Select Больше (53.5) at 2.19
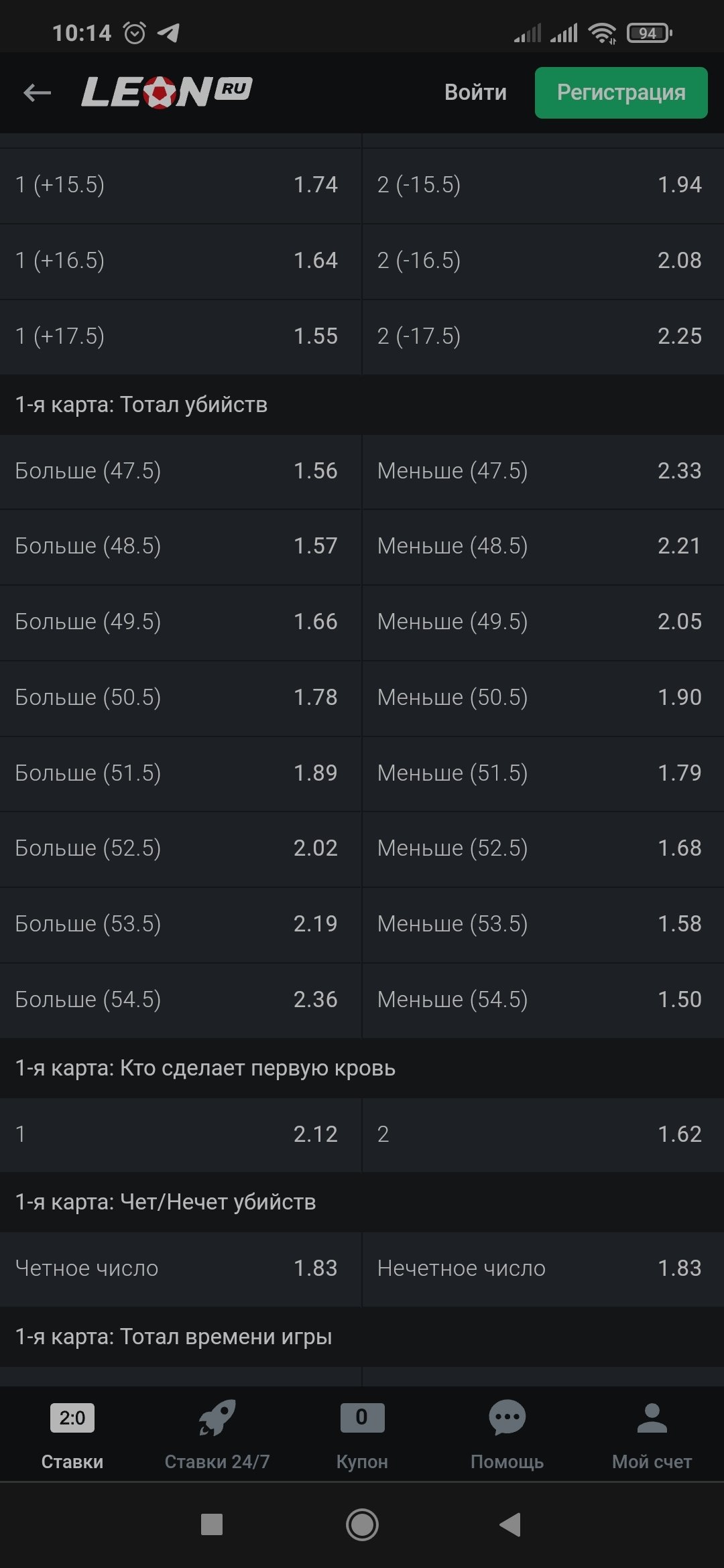This screenshot has width=724, height=1568. [180, 924]
